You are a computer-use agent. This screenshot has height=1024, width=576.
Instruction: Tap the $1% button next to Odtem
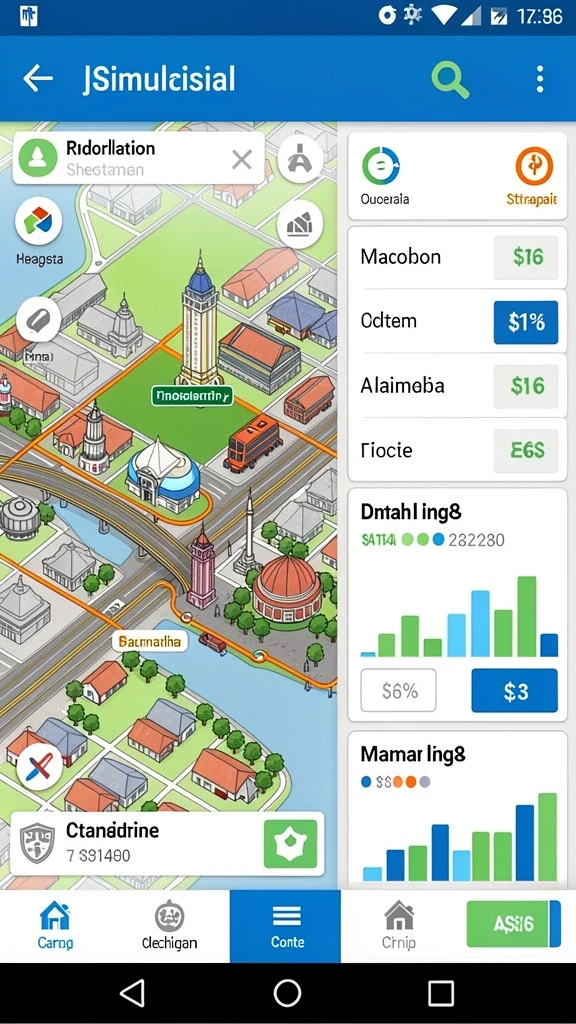pyautogui.click(x=526, y=322)
